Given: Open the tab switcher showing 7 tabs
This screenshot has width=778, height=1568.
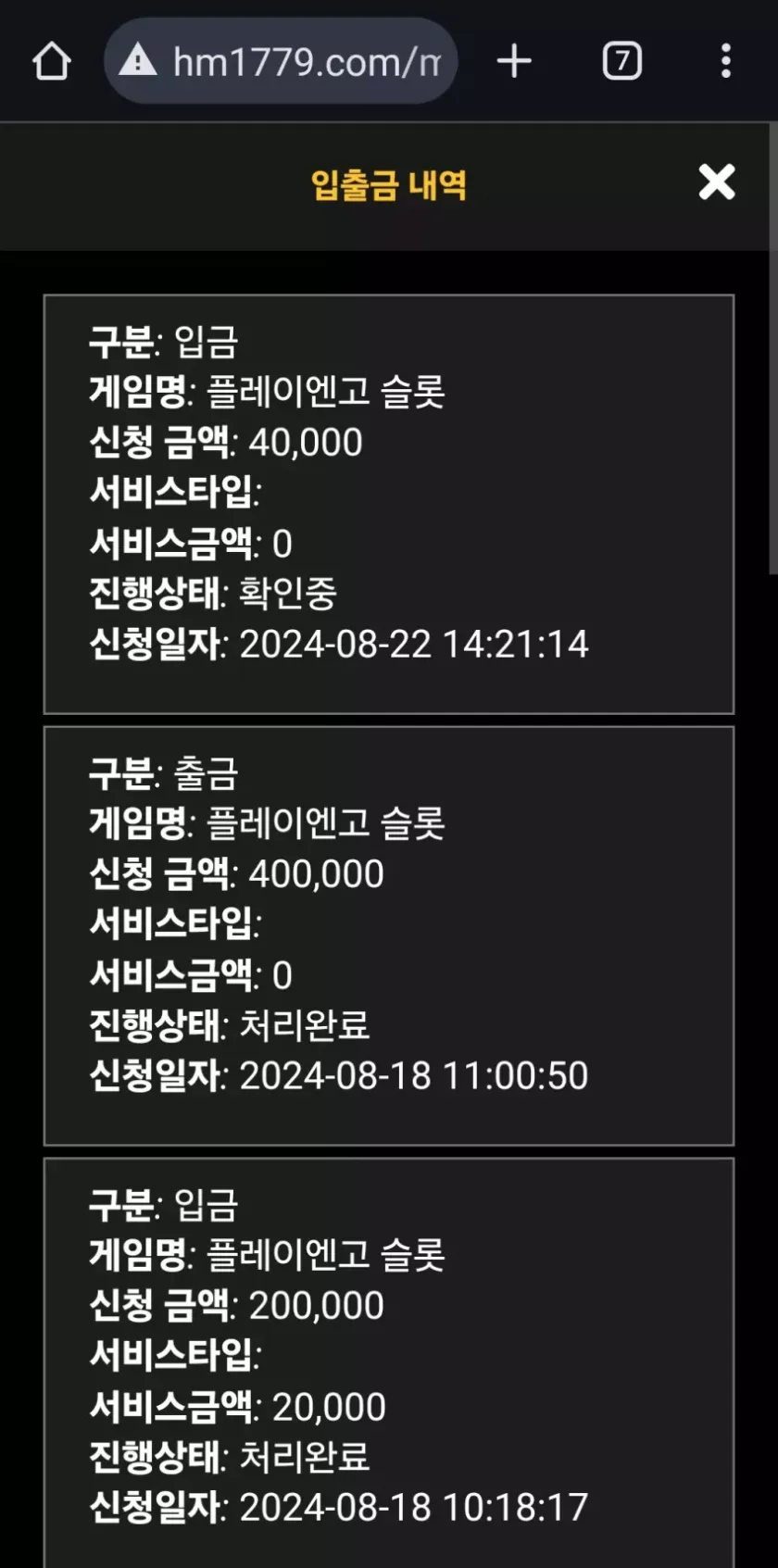Looking at the screenshot, I should [621, 62].
